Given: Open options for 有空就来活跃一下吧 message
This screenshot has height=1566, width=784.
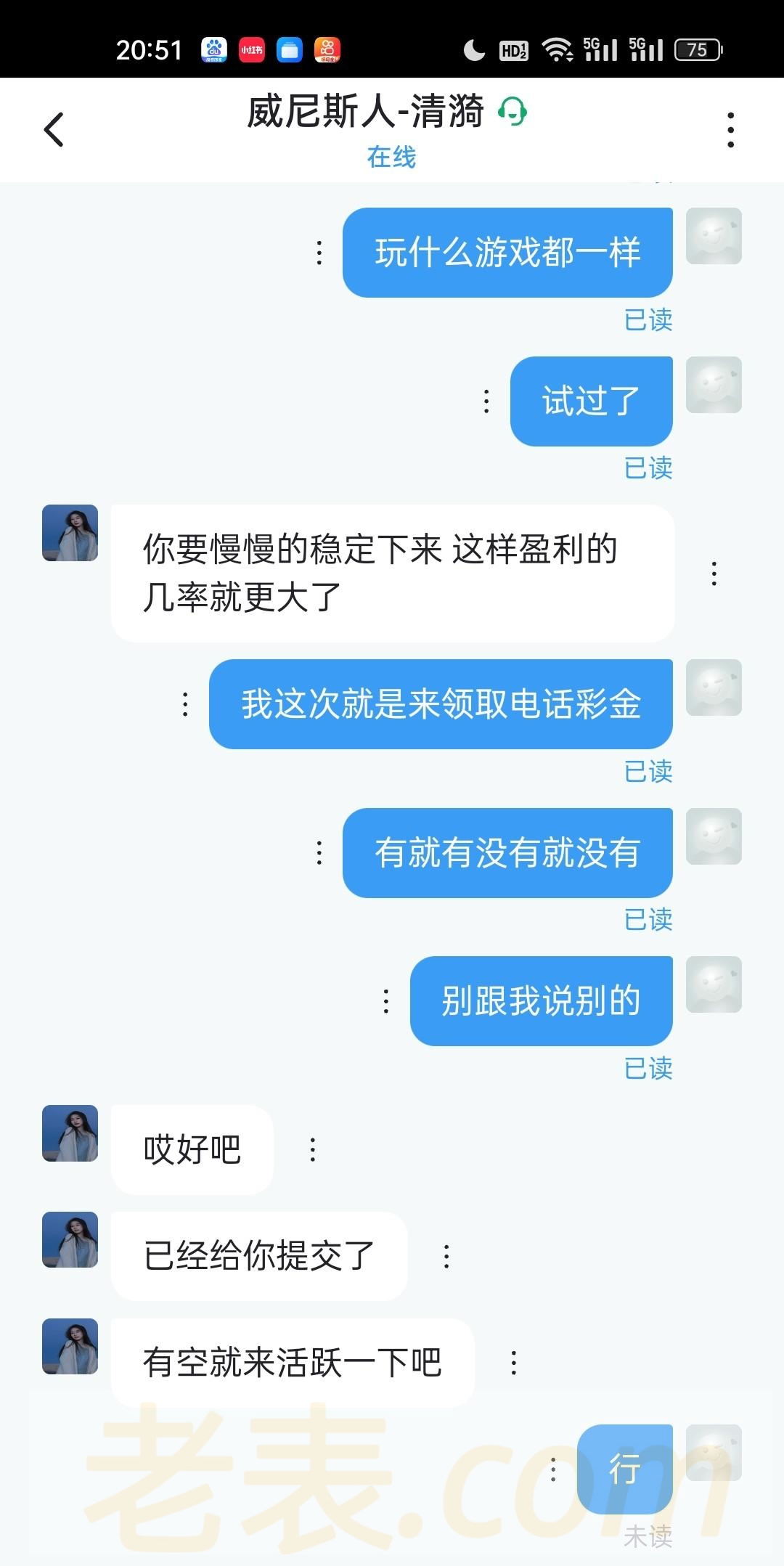Looking at the screenshot, I should click(514, 1363).
